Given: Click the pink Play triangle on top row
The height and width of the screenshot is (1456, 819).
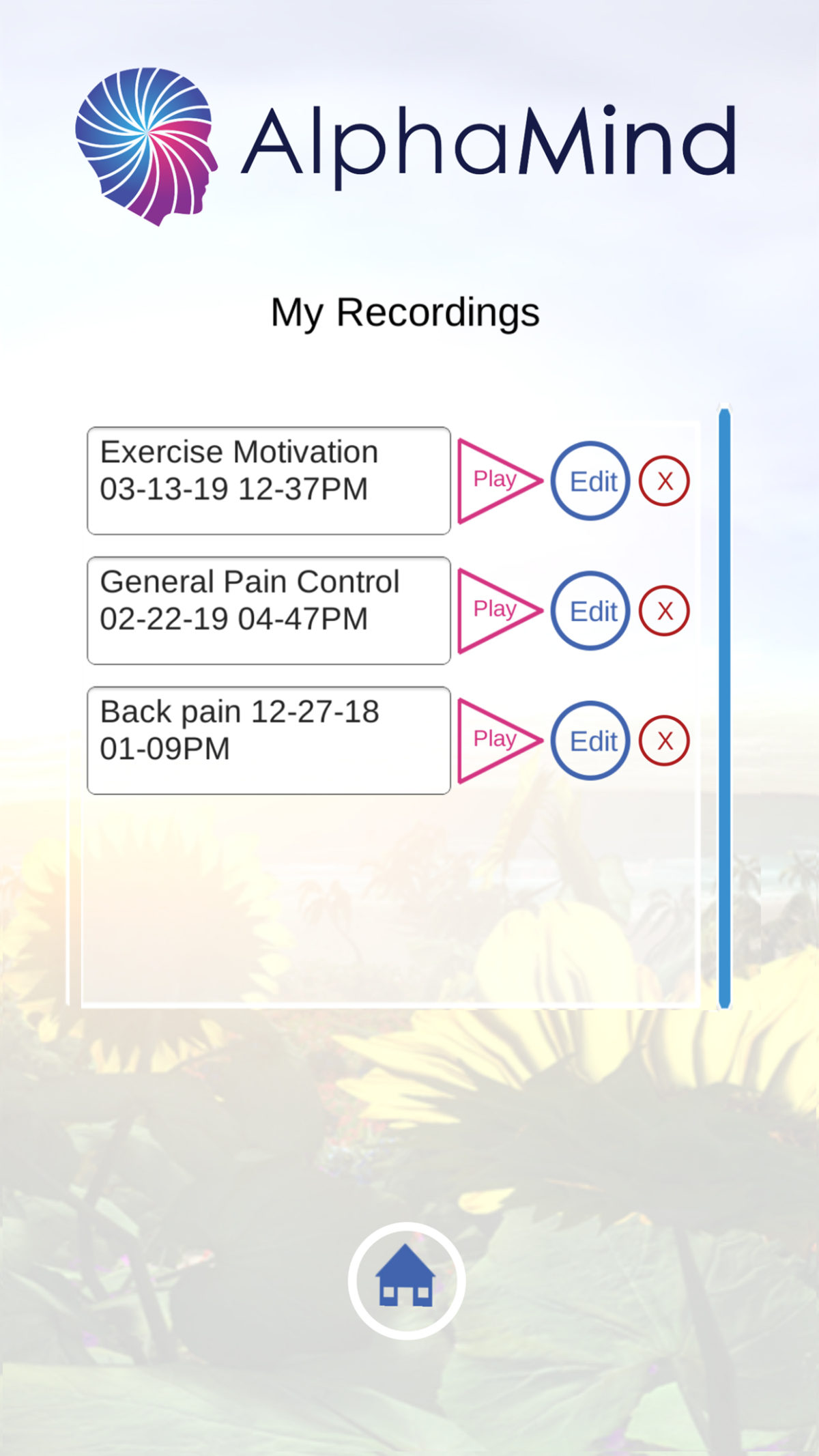Looking at the screenshot, I should coord(496,480).
